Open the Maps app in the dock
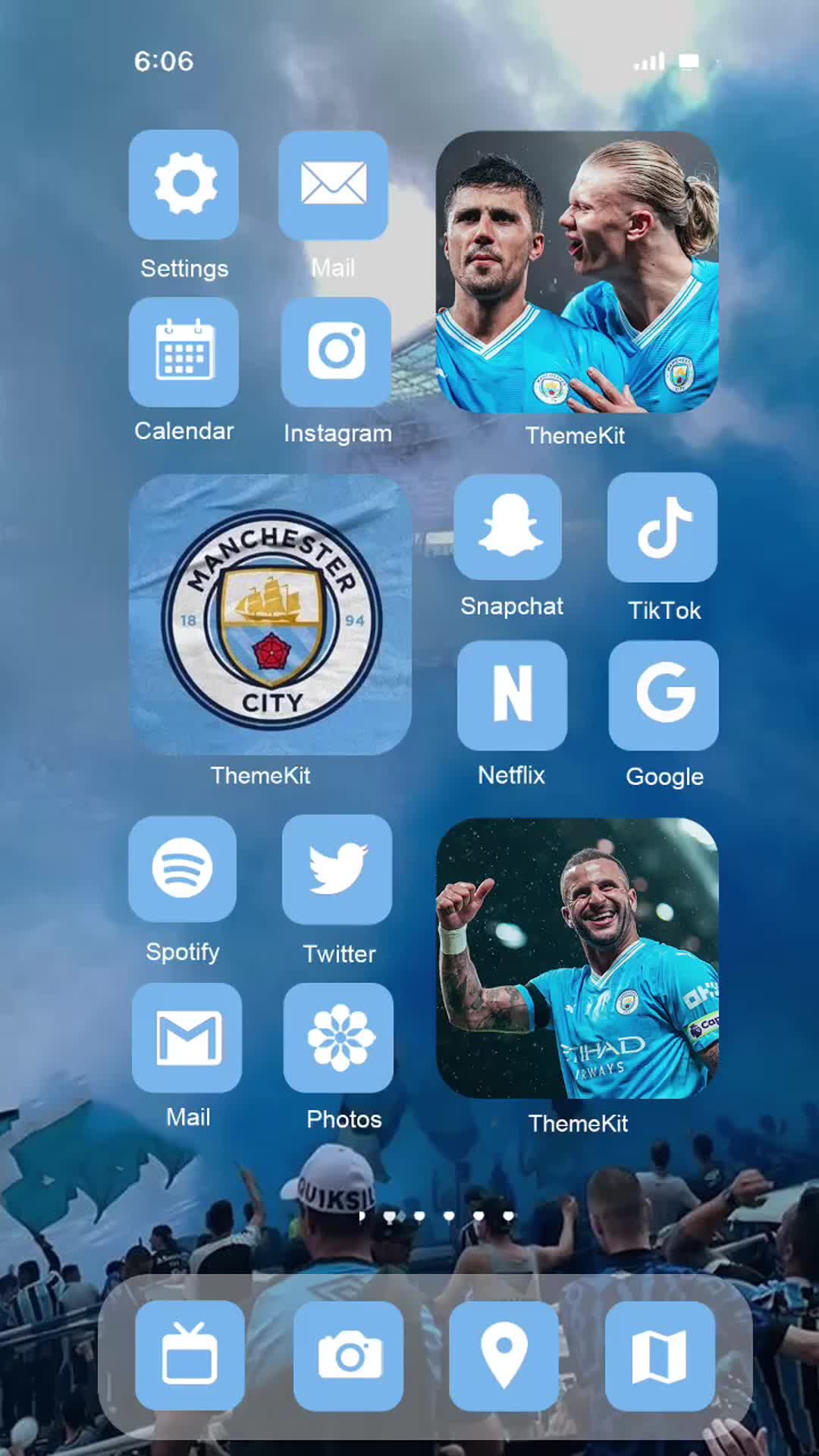The image size is (819, 1456). pos(660,1356)
